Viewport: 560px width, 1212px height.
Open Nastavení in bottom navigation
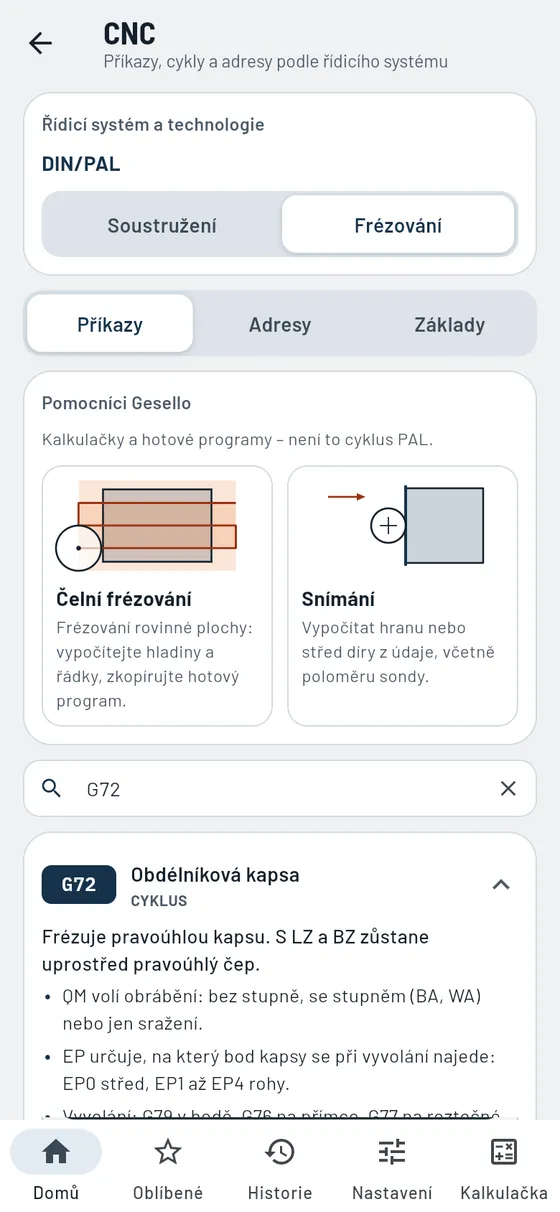(x=392, y=1166)
